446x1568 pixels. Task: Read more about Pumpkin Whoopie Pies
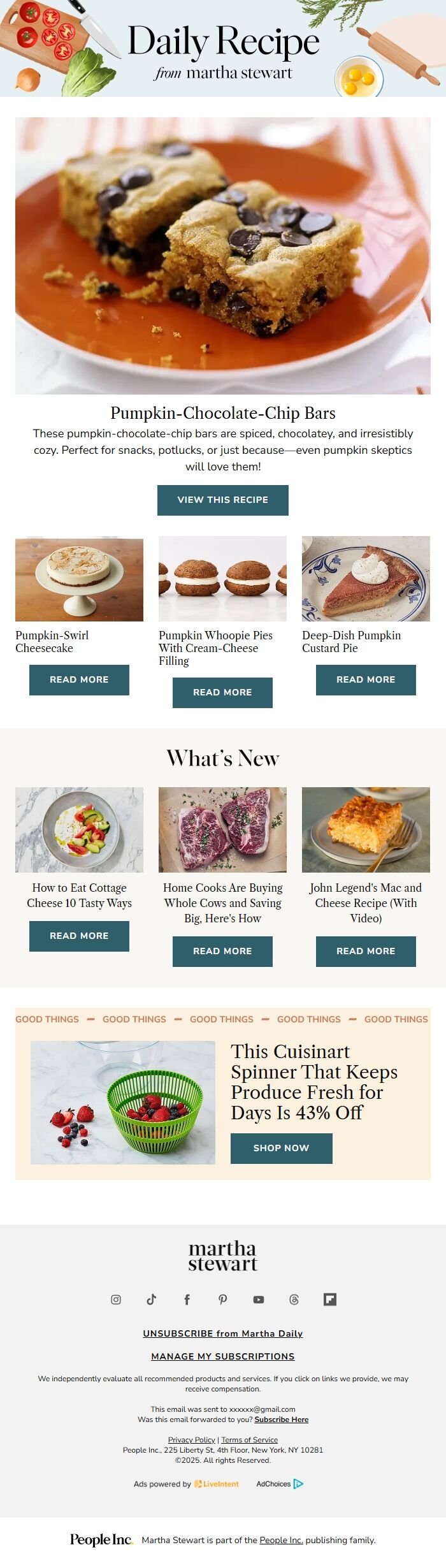coord(222,692)
